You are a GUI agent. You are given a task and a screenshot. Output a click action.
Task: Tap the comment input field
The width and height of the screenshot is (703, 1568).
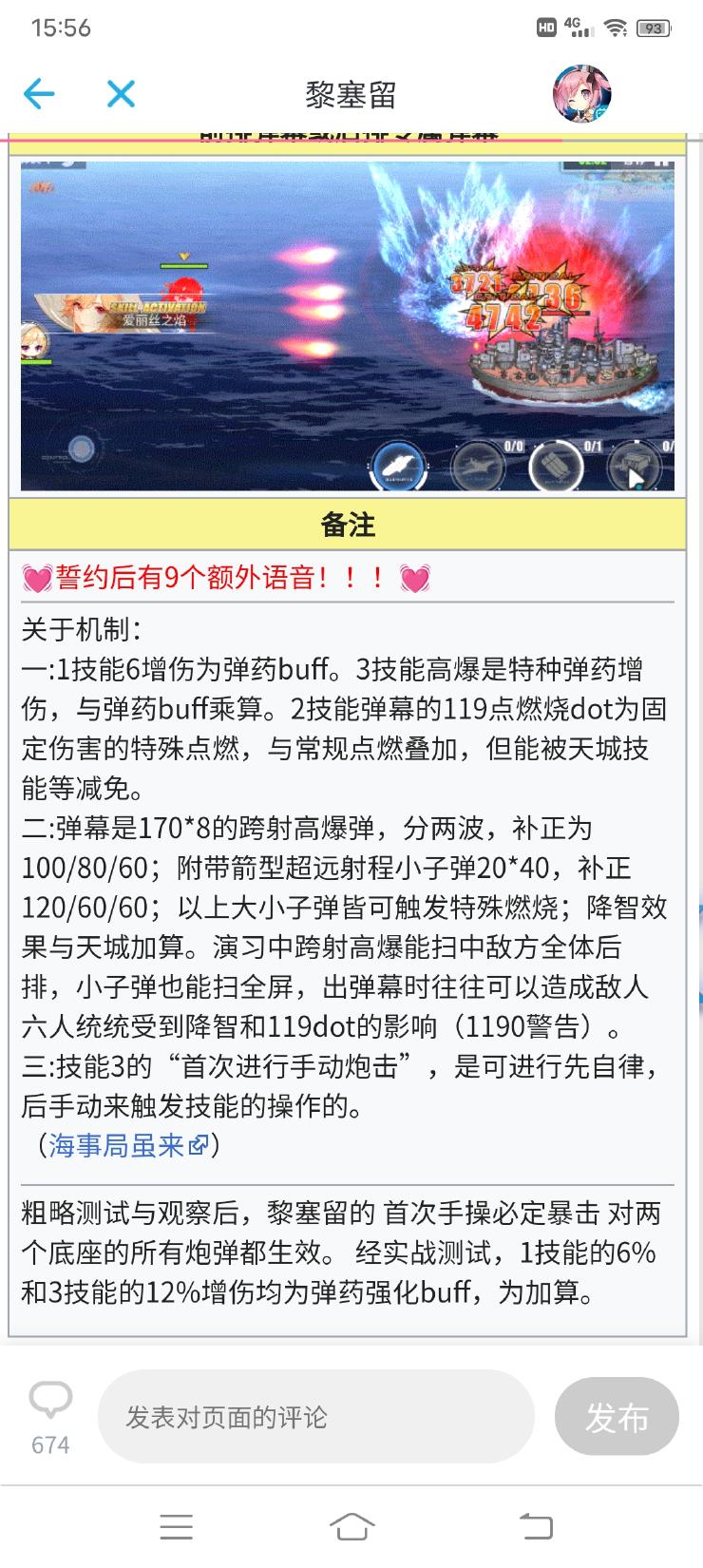click(315, 1417)
